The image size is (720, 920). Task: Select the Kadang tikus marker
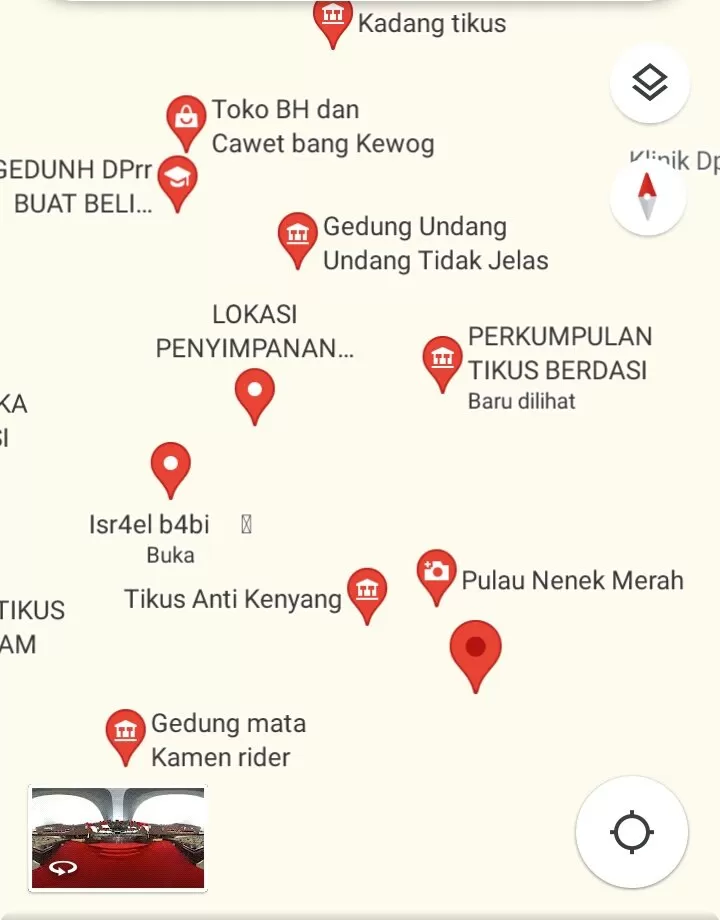(333, 18)
